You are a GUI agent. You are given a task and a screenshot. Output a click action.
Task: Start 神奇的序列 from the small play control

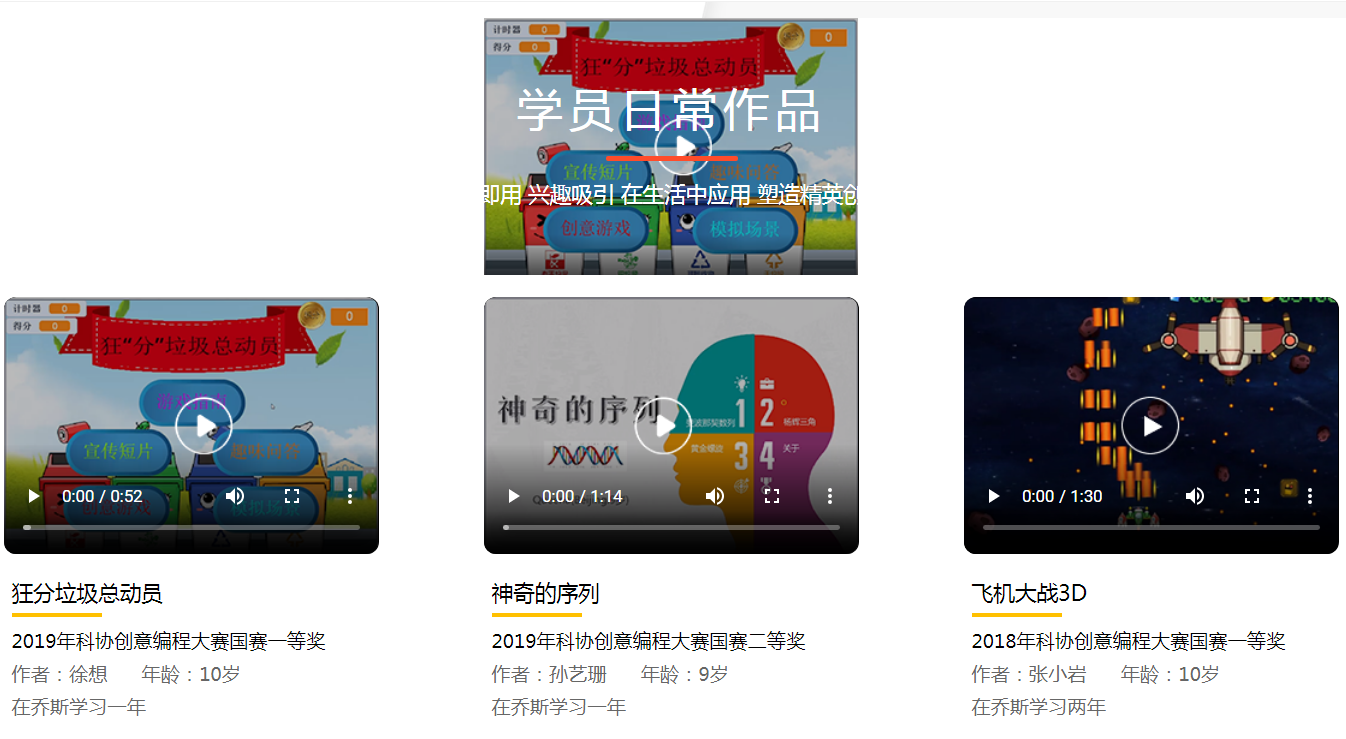click(x=514, y=496)
